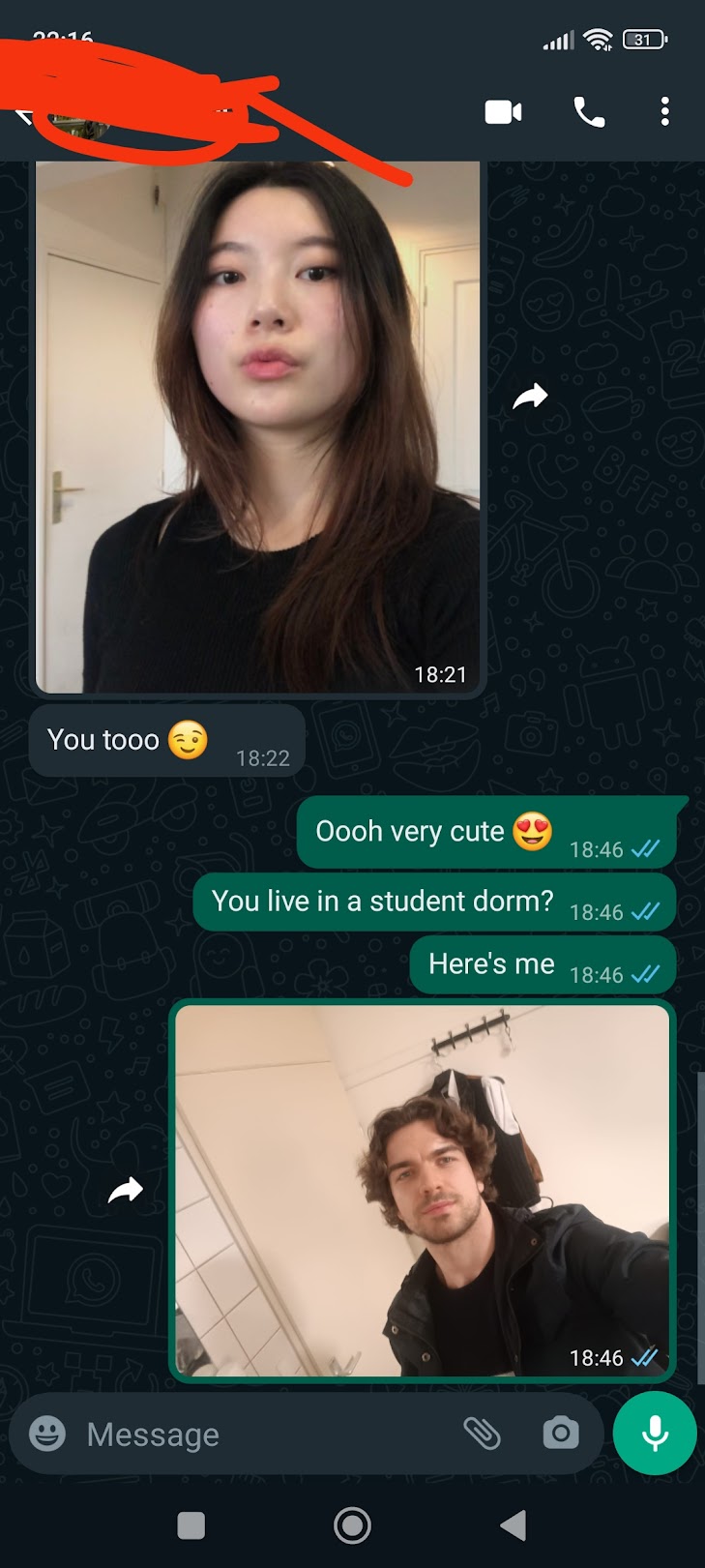This screenshot has width=705, height=1568.
Task: Open the attachment paperclip menu
Action: [482, 1433]
